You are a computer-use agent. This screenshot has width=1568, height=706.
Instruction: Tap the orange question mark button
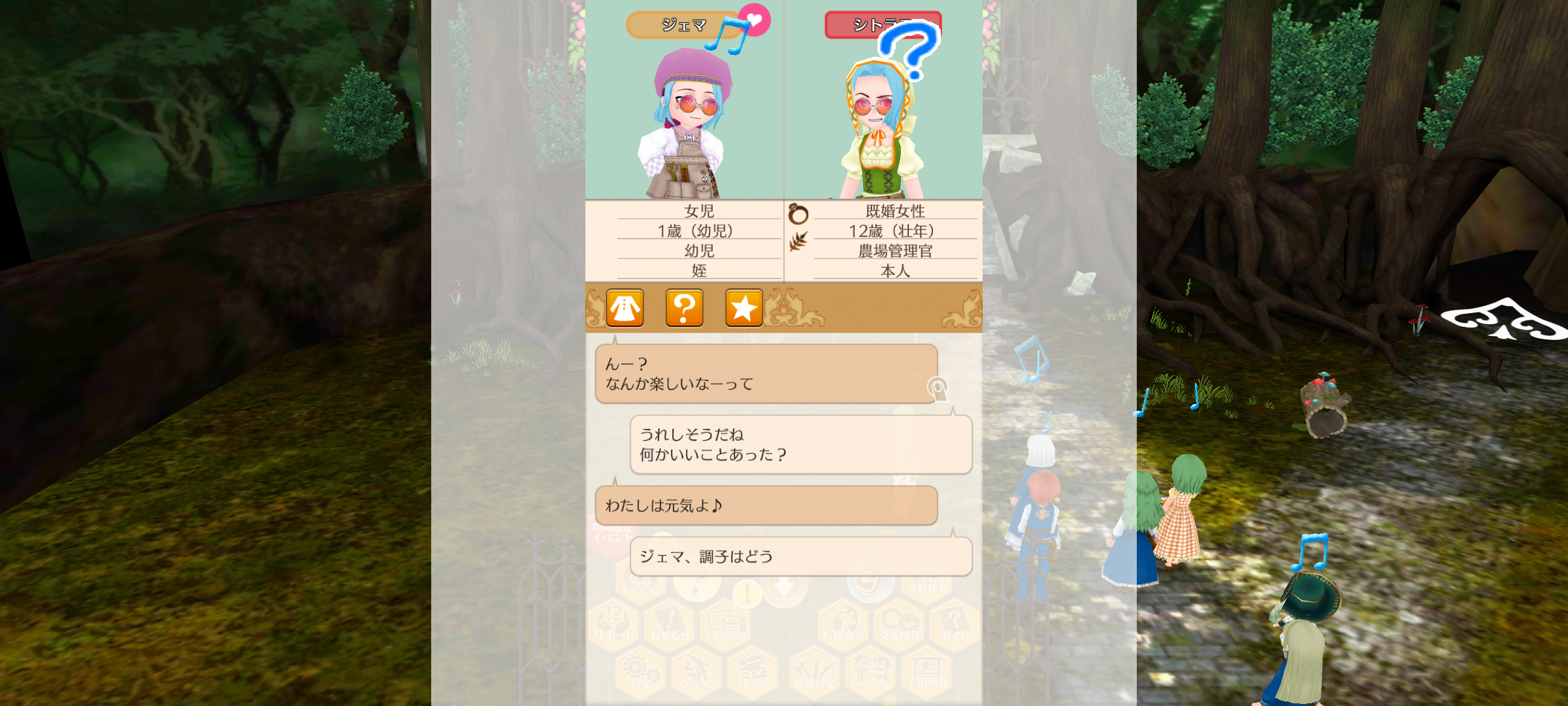tap(684, 307)
